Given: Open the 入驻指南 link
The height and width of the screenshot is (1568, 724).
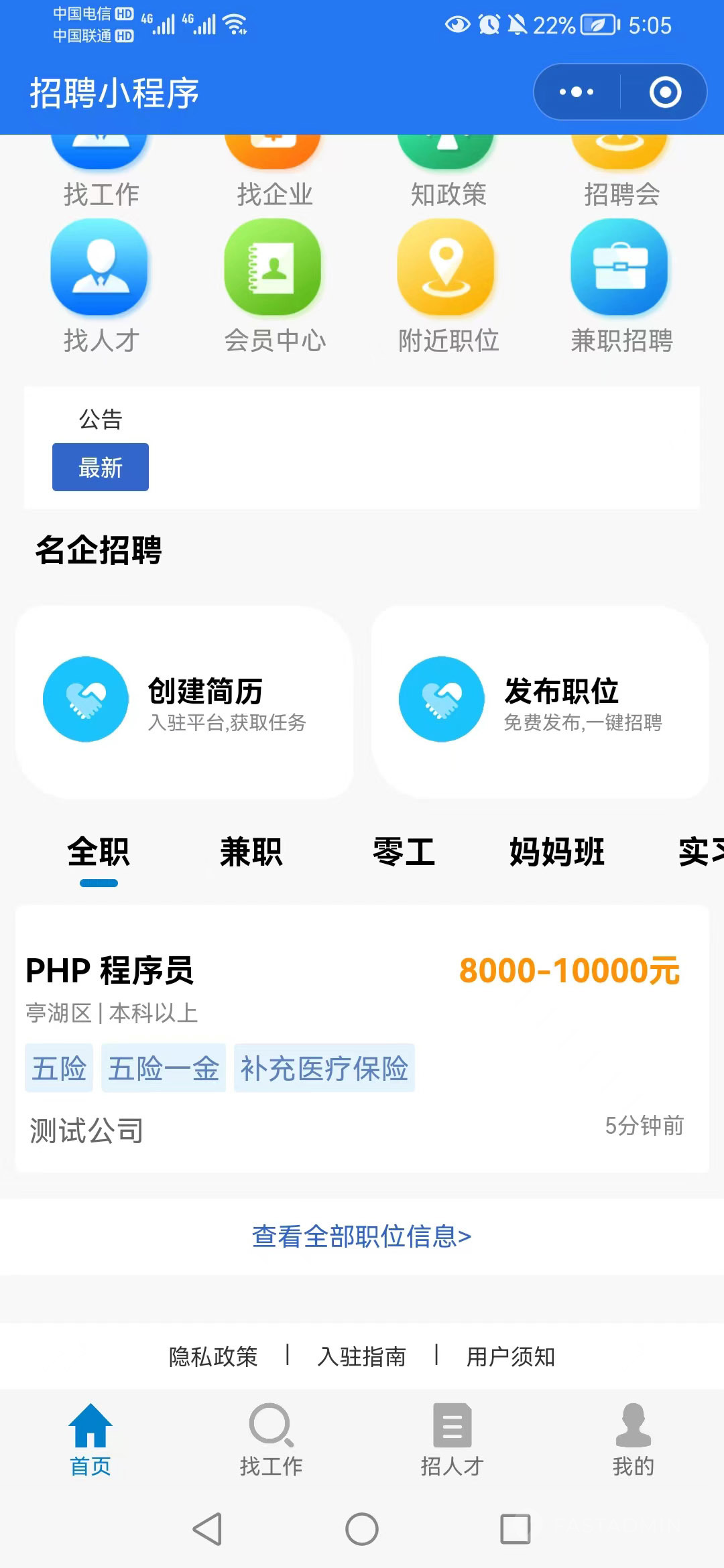Looking at the screenshot, I should (362, 1356).
